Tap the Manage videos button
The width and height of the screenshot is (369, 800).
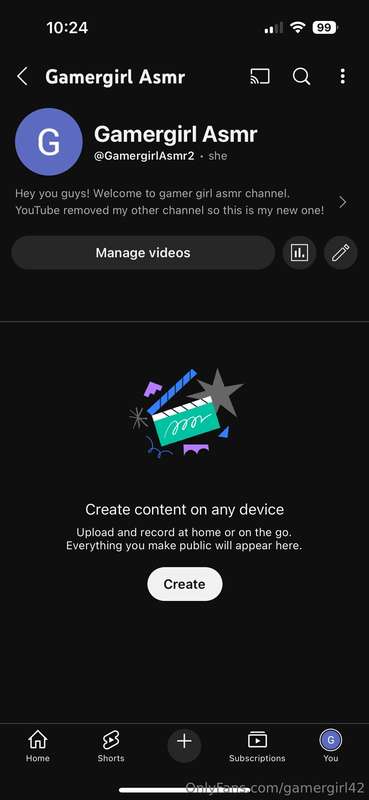pyautogui.click(x=143, y=253)
